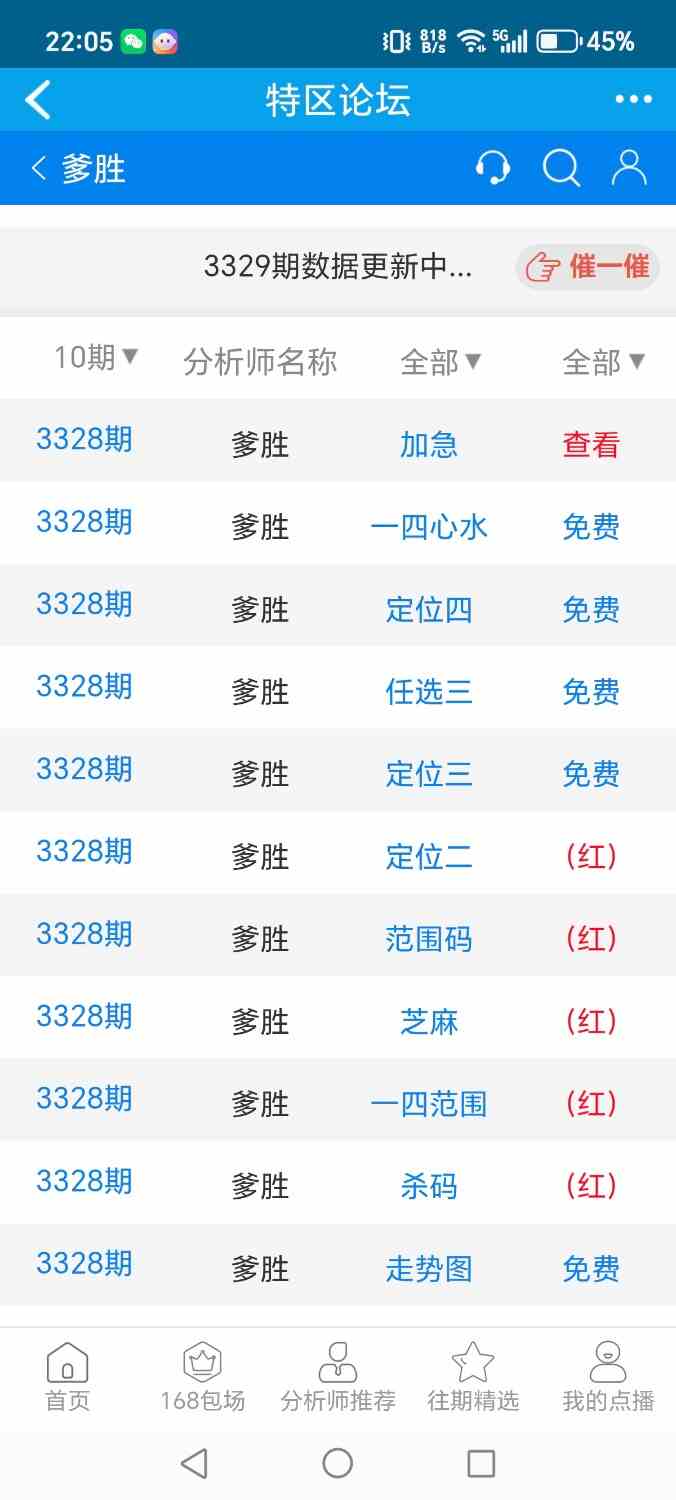
Task: Select the 任选三 entry
Action: (429, 692)
